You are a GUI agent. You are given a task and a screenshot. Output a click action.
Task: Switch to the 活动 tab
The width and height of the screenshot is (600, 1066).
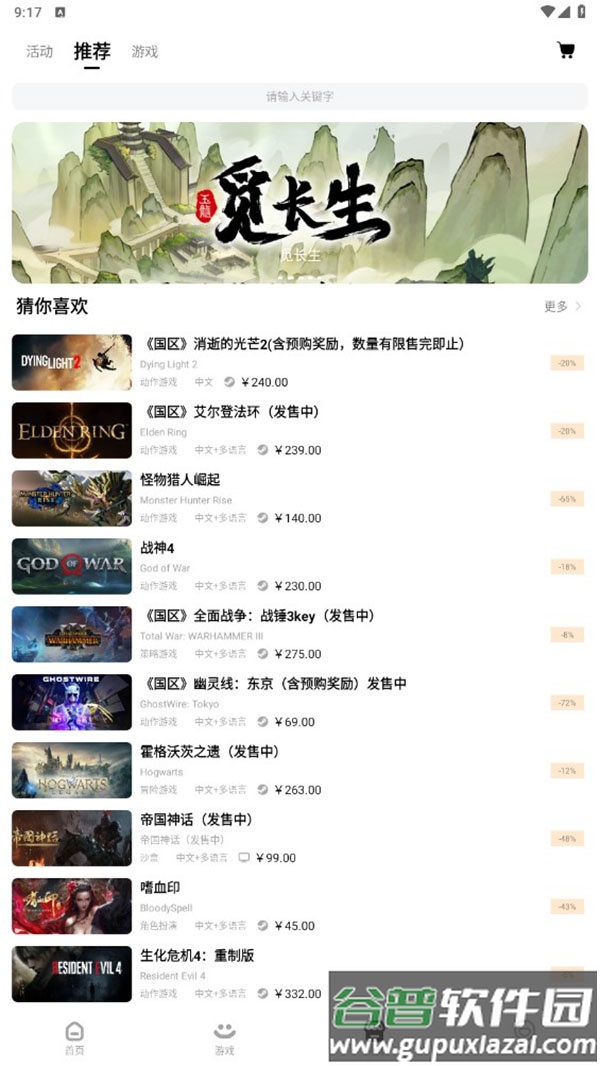click(39, 52)
